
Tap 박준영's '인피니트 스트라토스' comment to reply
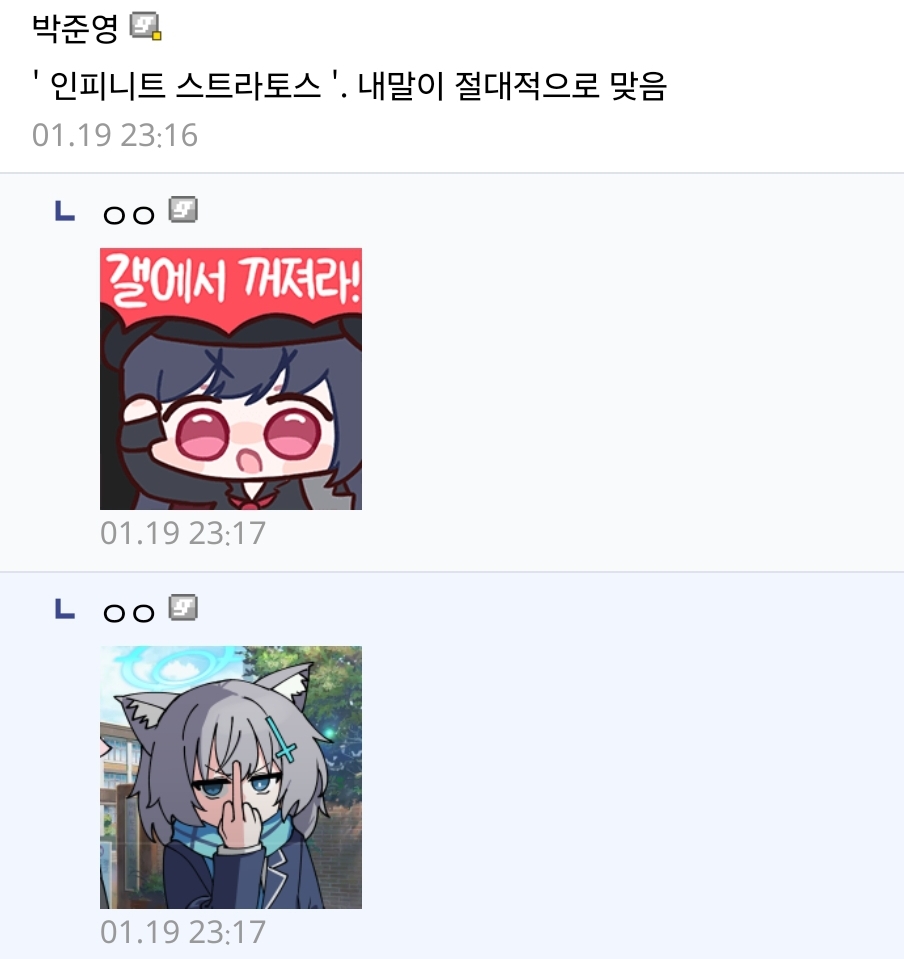coord(349,87)
